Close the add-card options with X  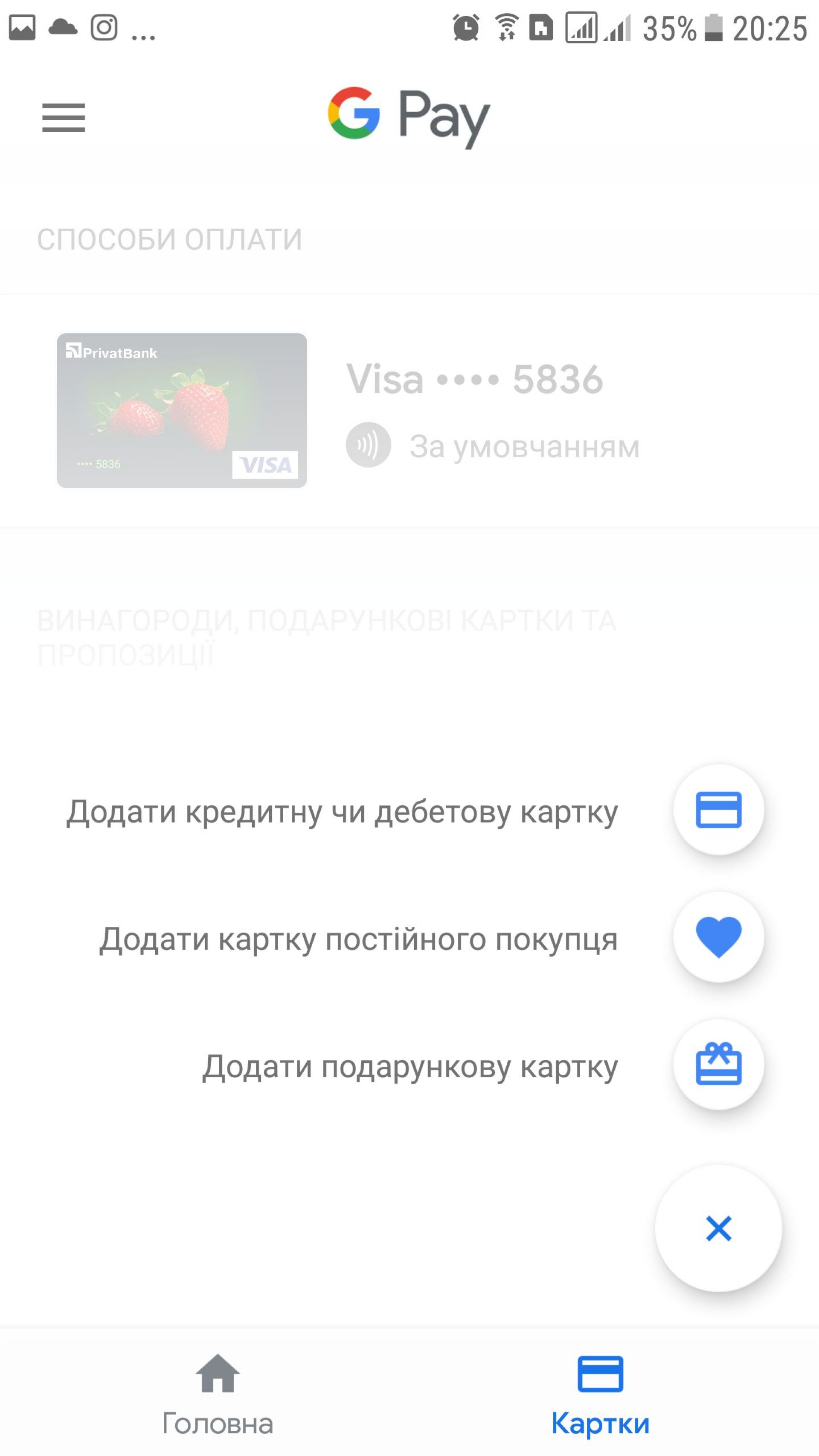click(718, 1228)
